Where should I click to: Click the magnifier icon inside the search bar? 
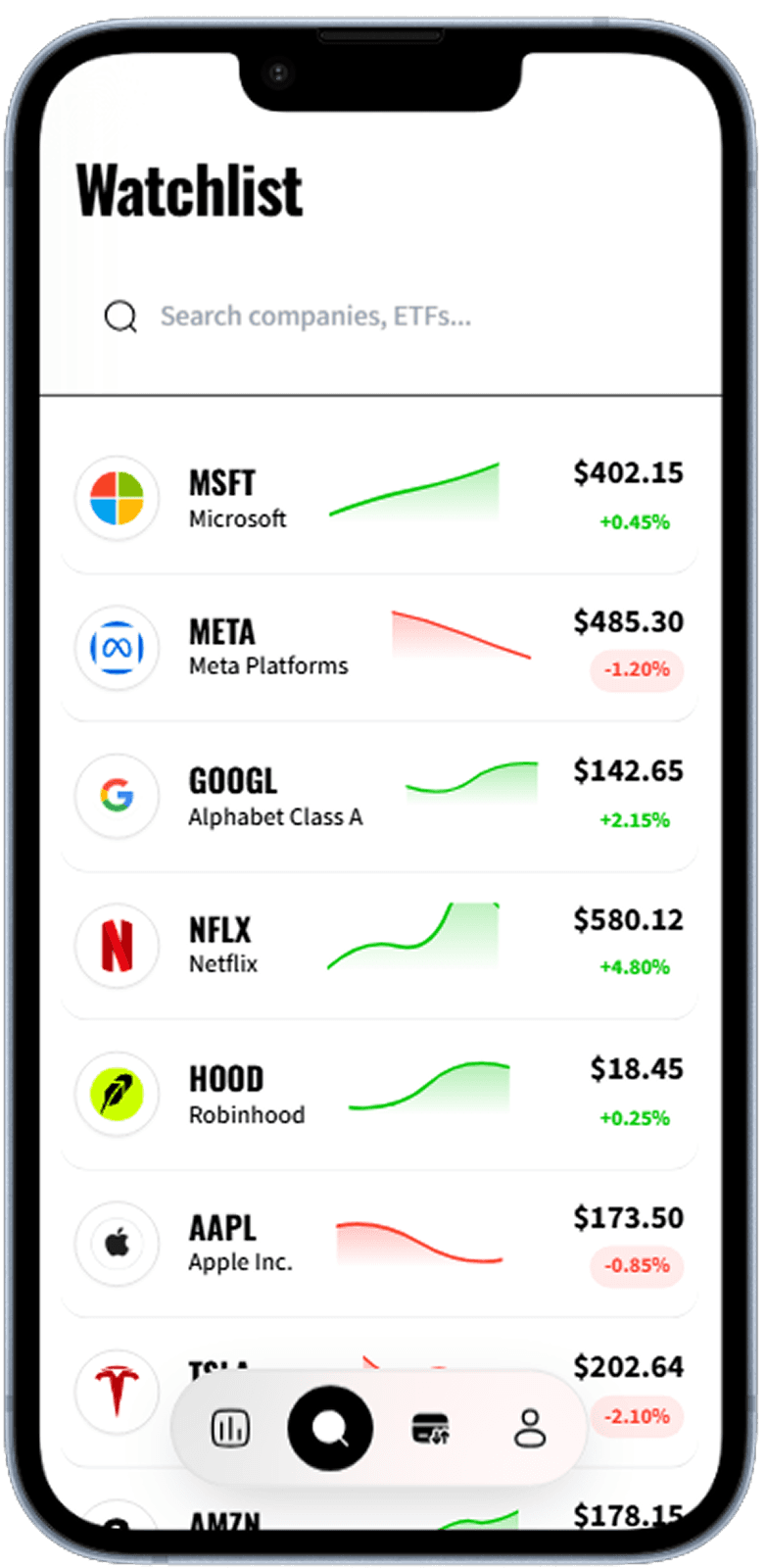click(120, 317)
